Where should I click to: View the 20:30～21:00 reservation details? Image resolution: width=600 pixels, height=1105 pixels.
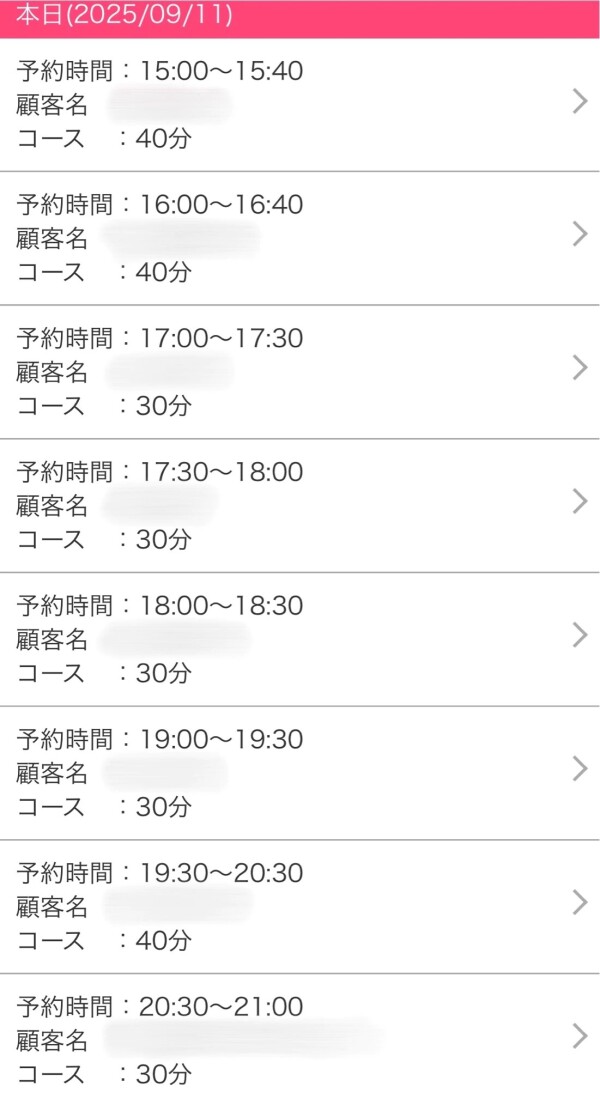click(300, 1039)
